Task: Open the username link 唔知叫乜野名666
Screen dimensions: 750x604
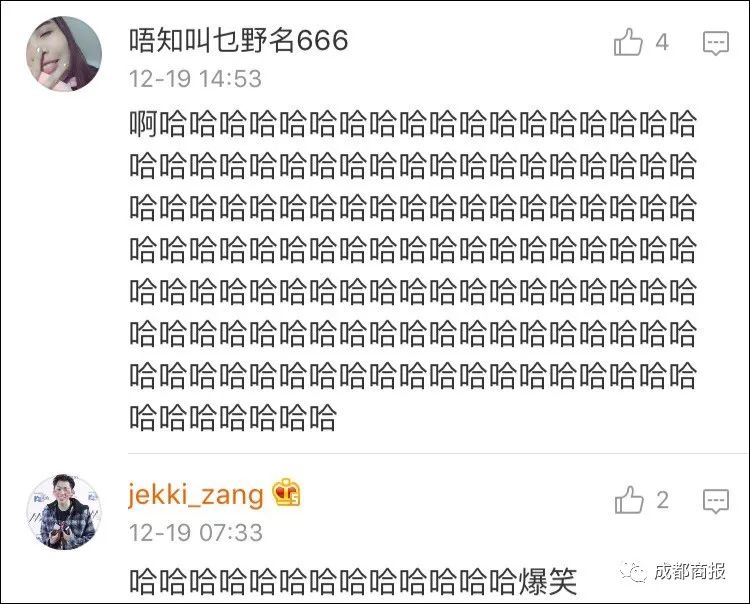Action: tap(239, 41)
